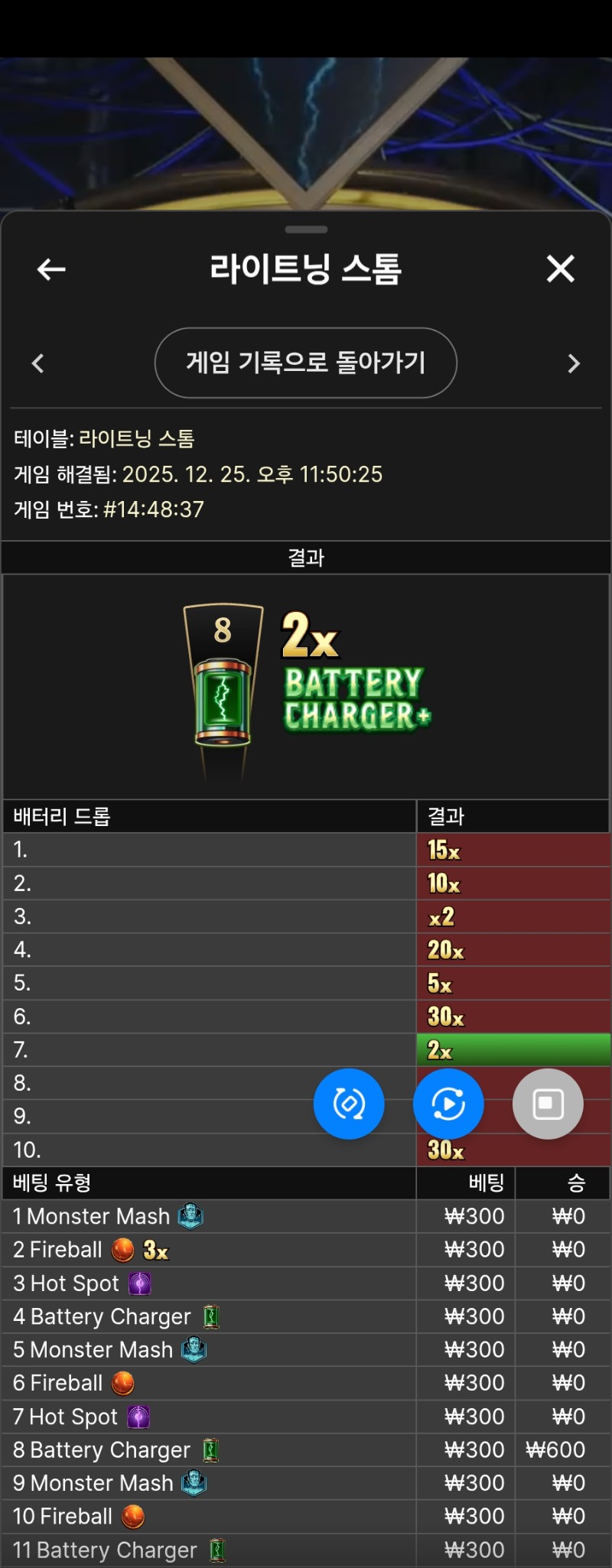
Task: Tap the panel drag handle
Action: point(306,229)
